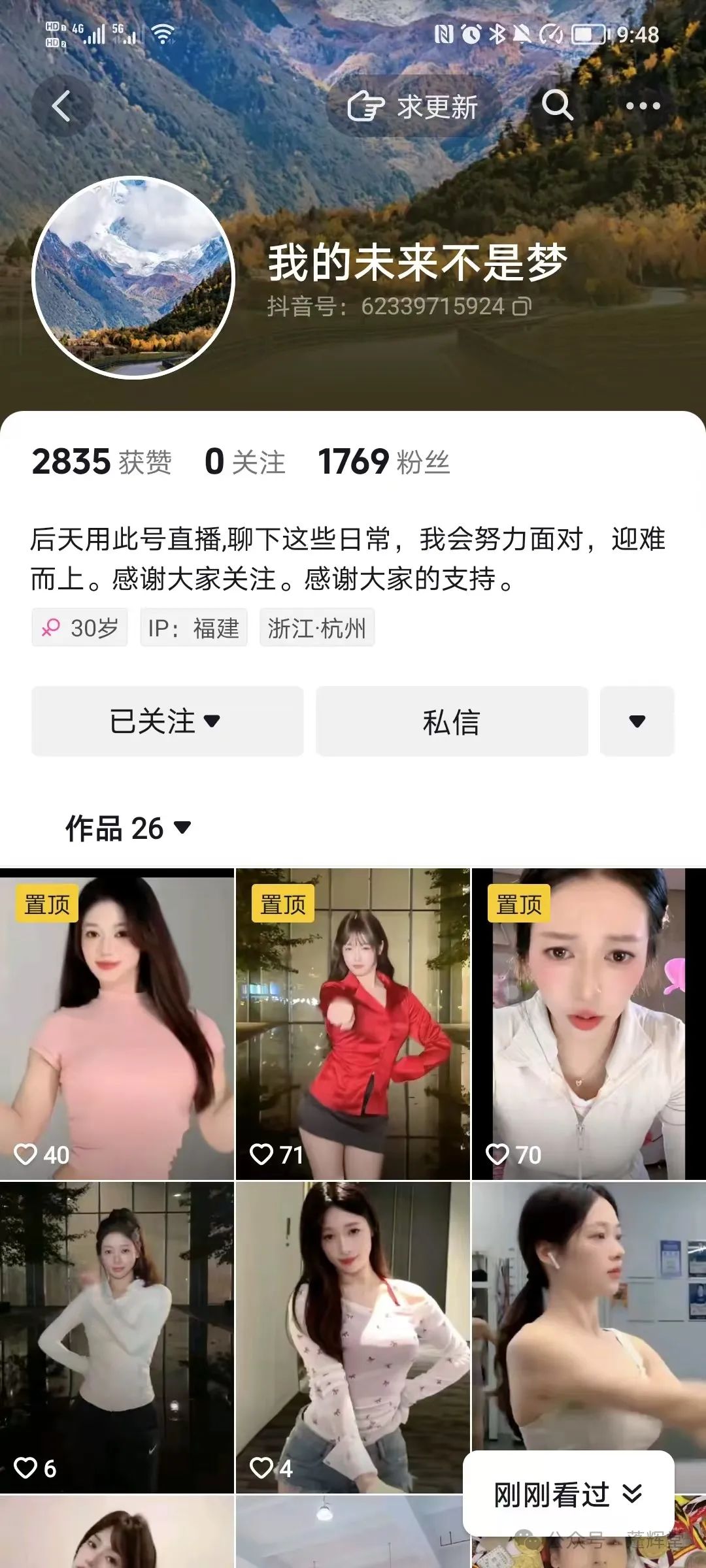Open the 粉丝 followers list
Image resolution: width=706 pixels, height=1568 pixels.
pos(386,461)
